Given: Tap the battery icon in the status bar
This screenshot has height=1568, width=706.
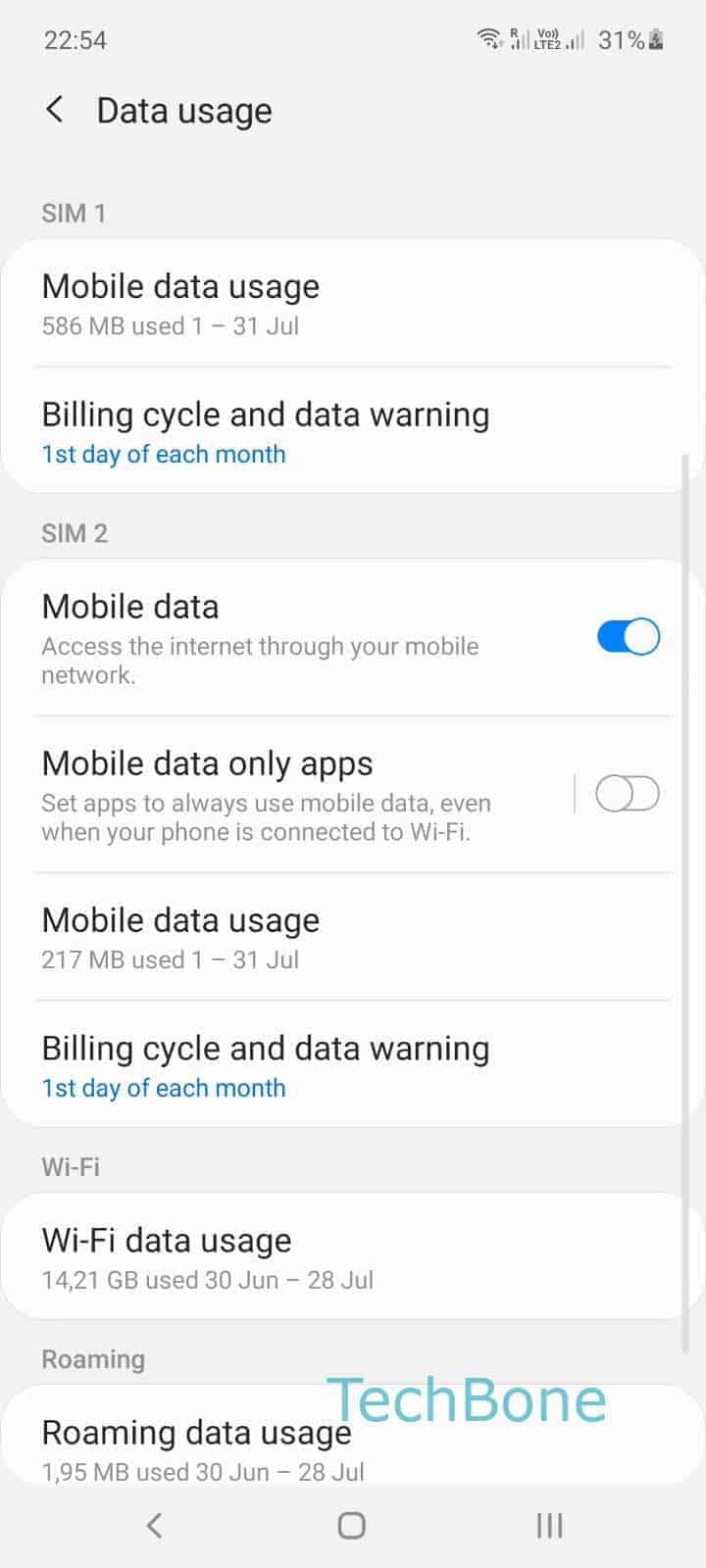Looking at the screenshot, I should point(653,39).
